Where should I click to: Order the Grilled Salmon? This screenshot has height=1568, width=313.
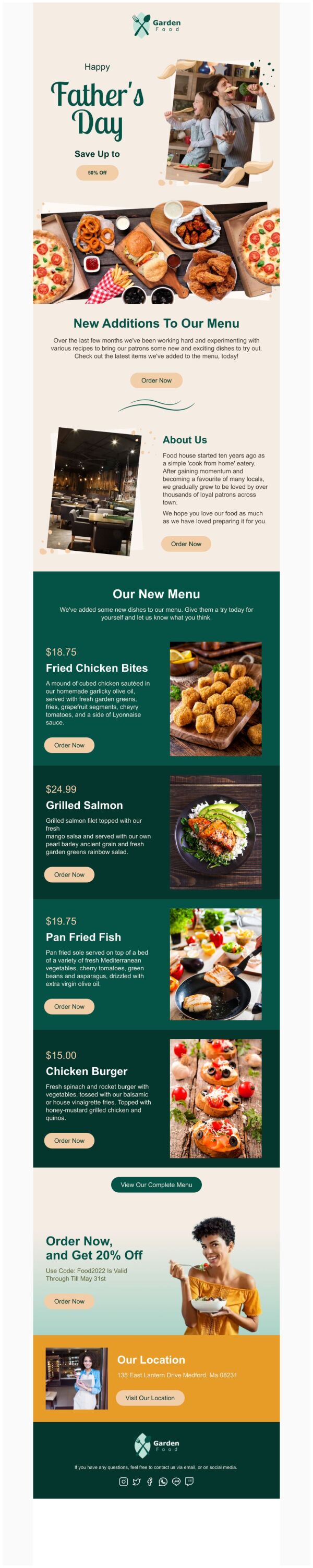click(x=69, y=875)
